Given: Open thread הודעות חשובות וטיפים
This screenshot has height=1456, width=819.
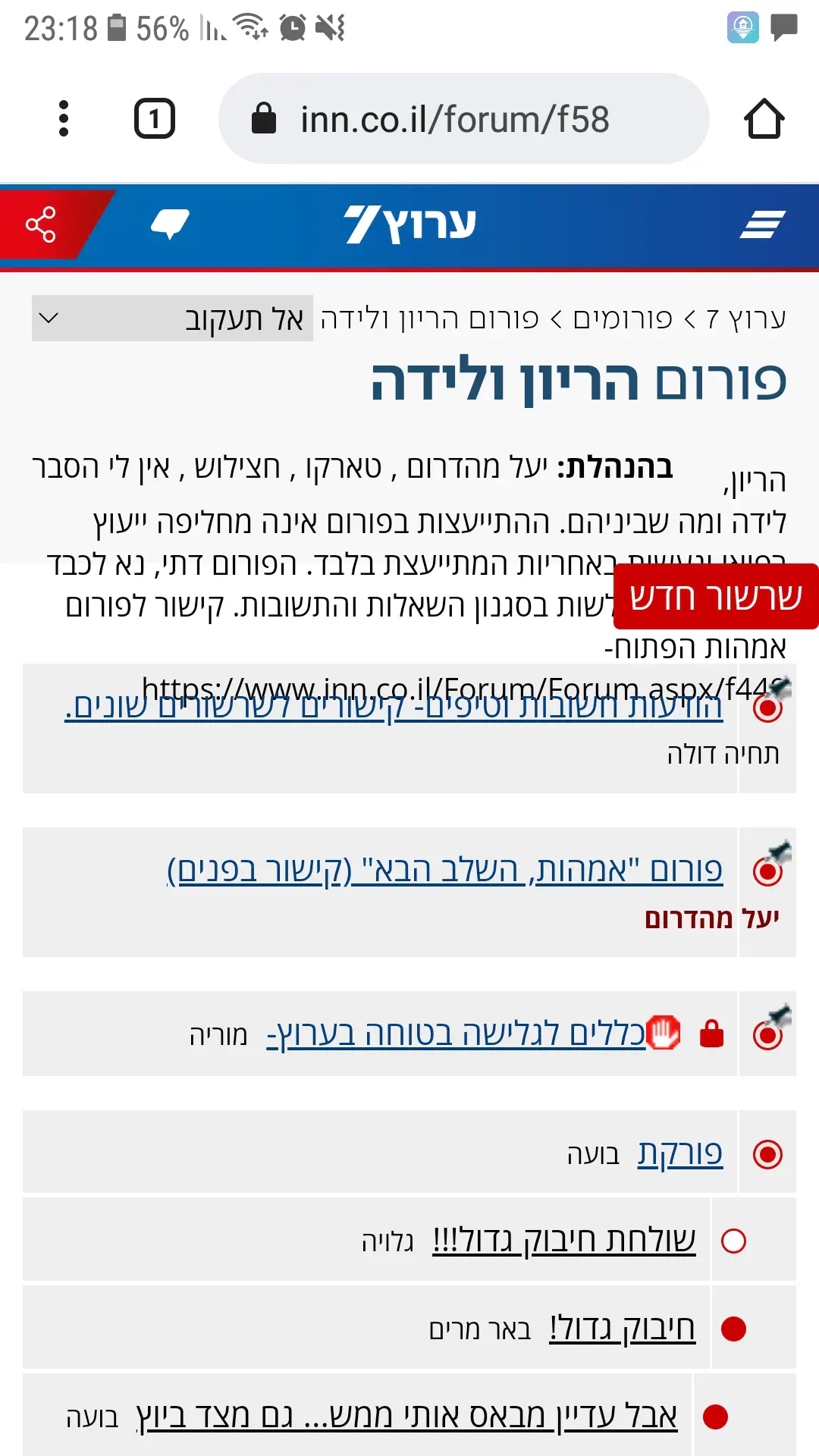Looking at the screenshot, I should [x=394, y=708].
